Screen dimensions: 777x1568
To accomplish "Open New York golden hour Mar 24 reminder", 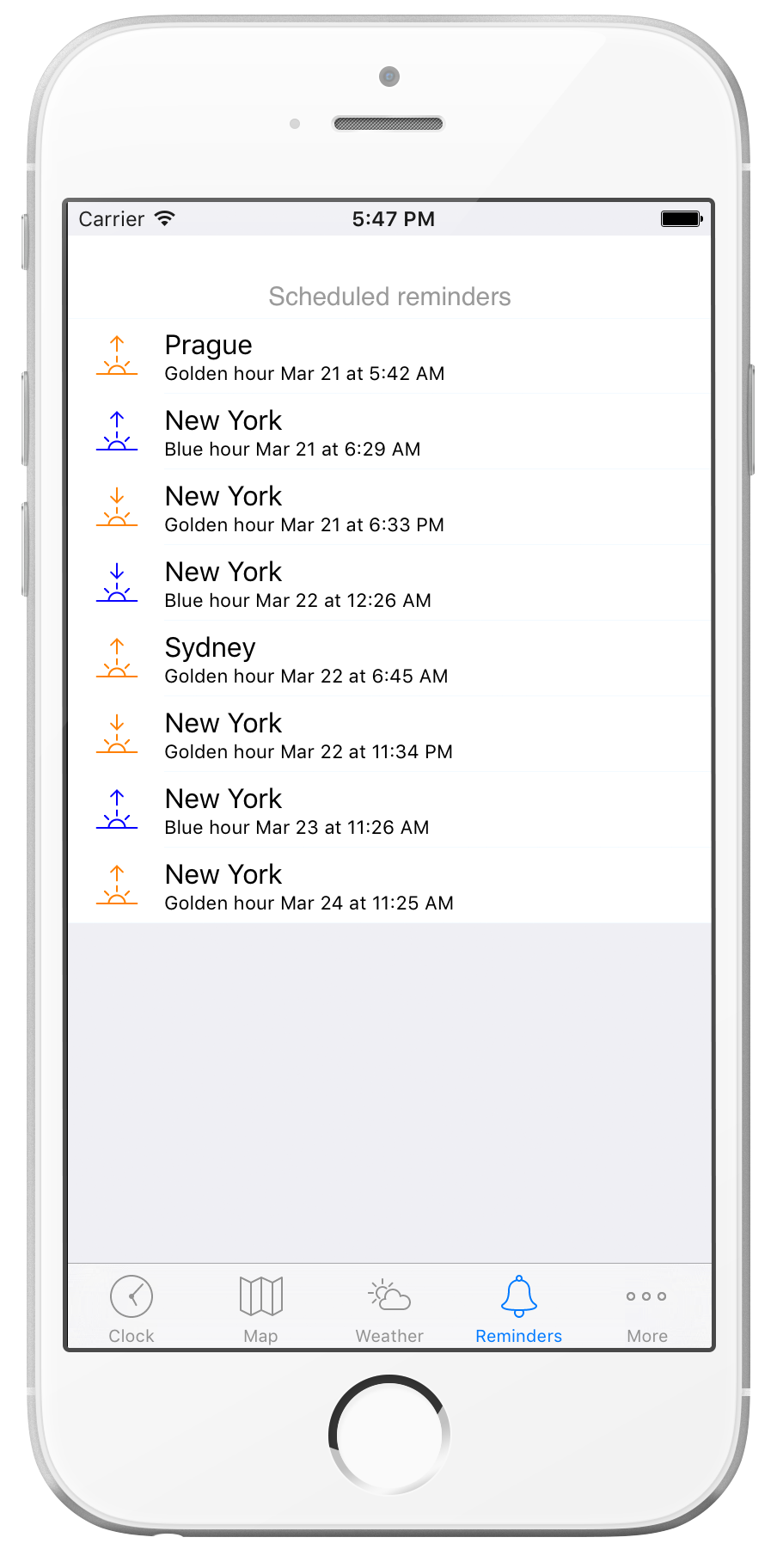I will (389, 886).
